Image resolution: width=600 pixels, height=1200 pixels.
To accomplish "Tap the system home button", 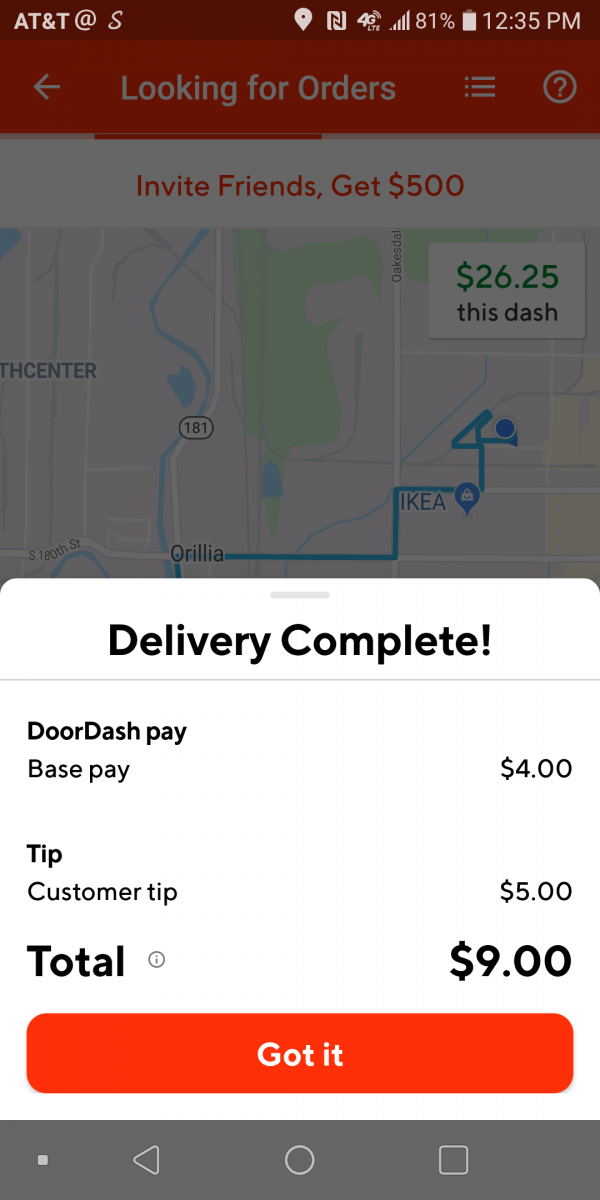I will point(300,1160).
